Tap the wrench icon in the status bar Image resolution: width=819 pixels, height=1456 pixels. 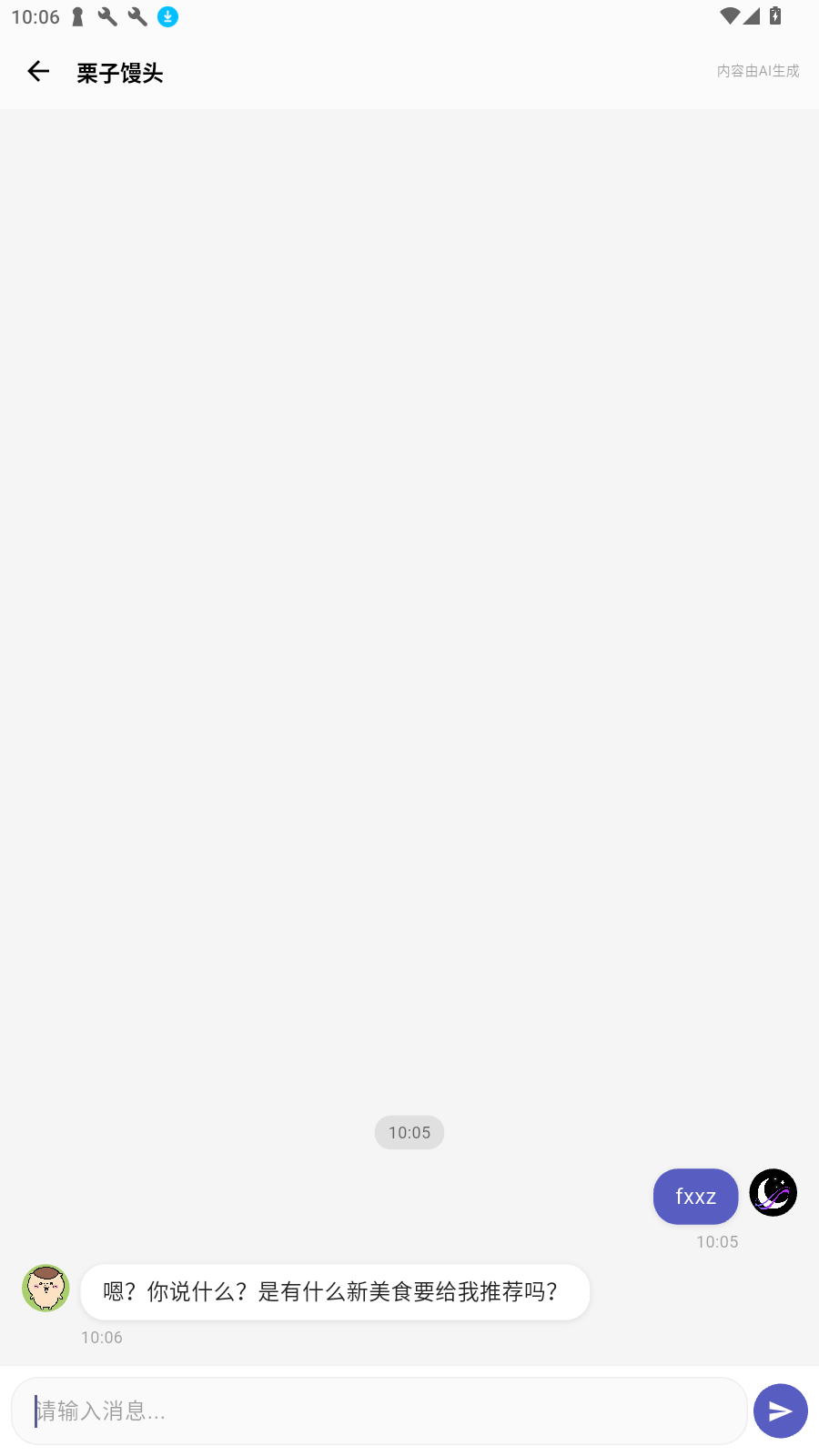click(x=105, y=16)
